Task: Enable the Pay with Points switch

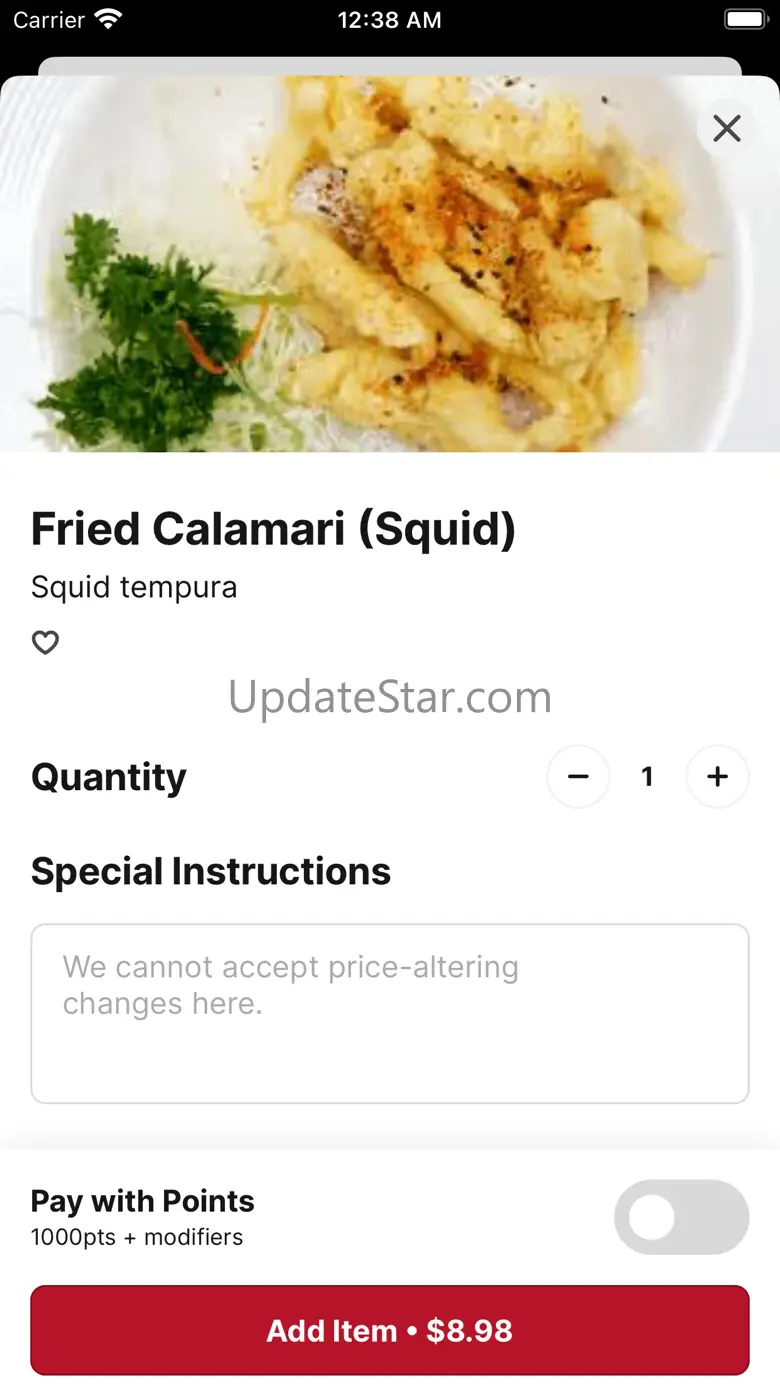Action: click(x=681, y=1217)
